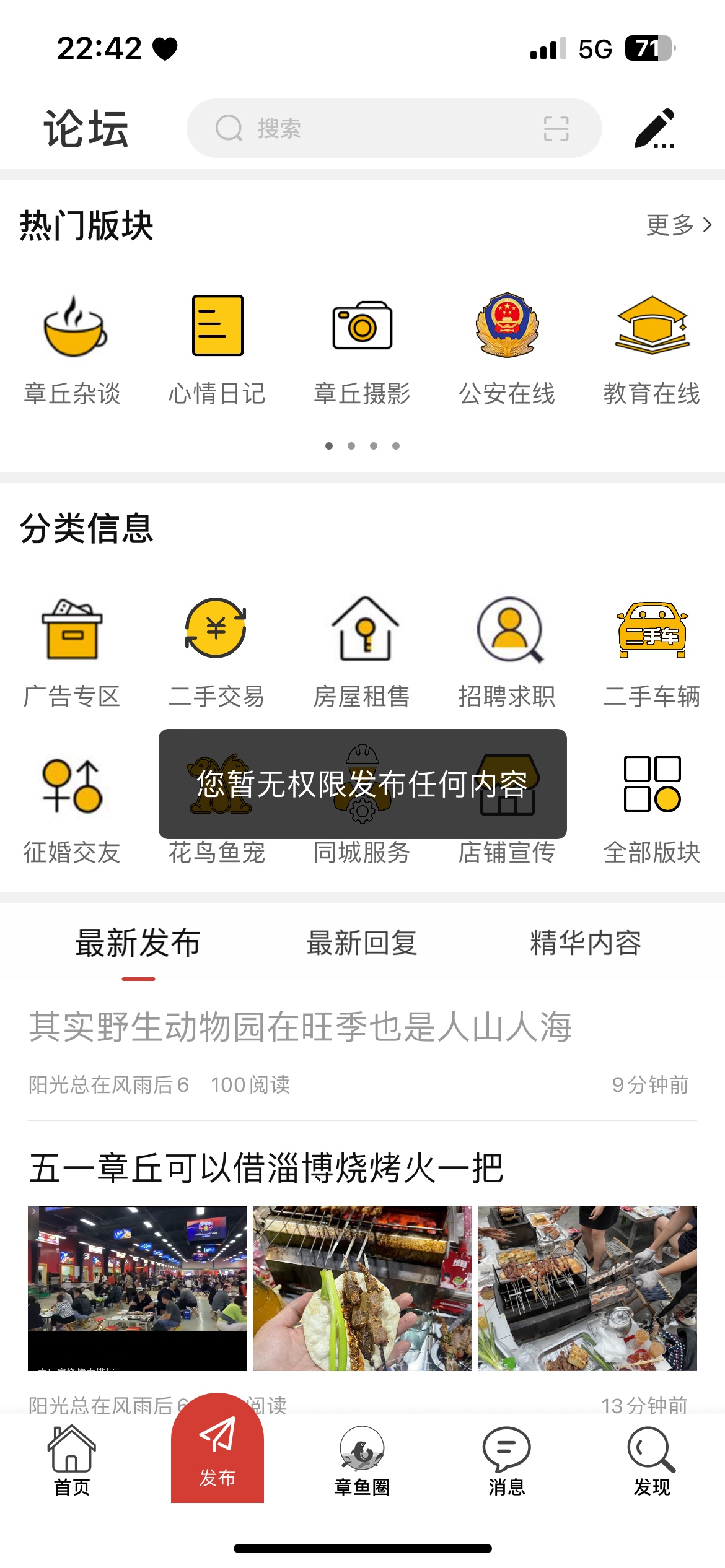Tap the pencil compose icon
Image resolution: width=725 pixels, height=1568 pixels.
pyautogui.click(x=654, y=128)
